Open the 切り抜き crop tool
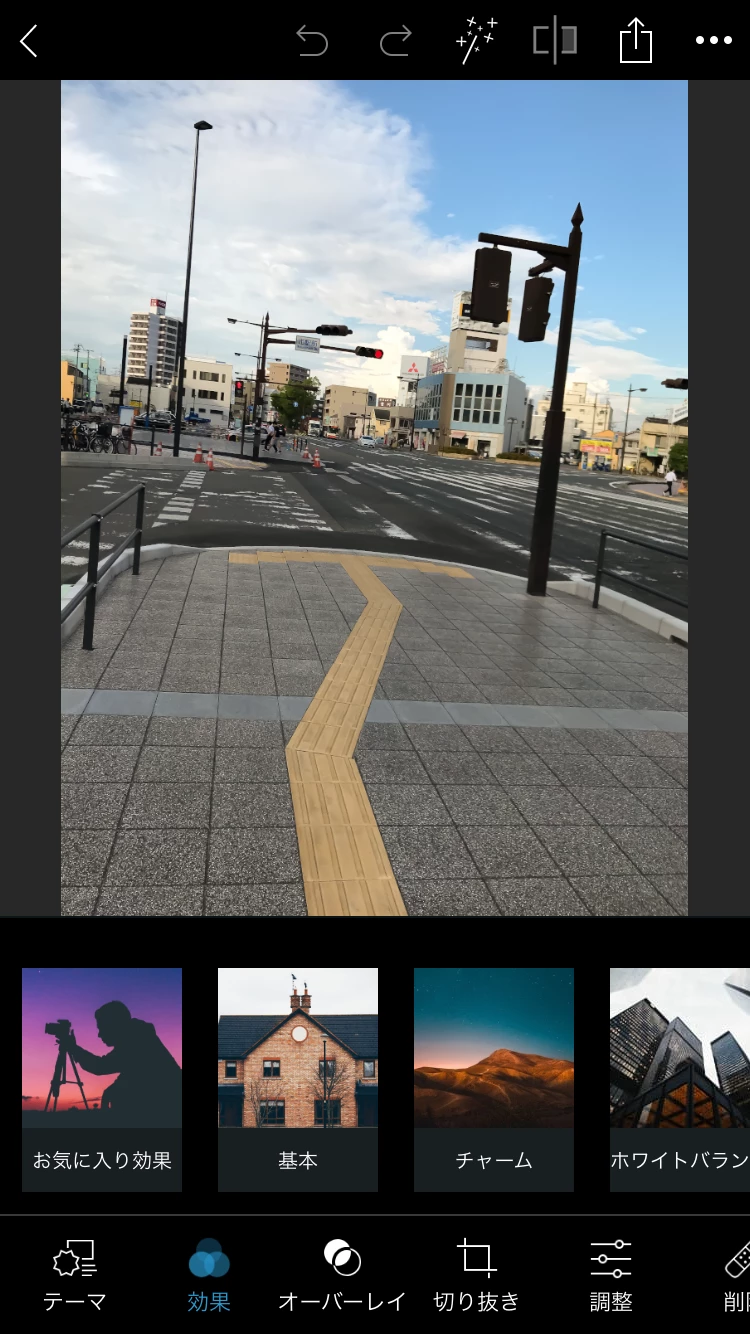 coord(477,1274)
